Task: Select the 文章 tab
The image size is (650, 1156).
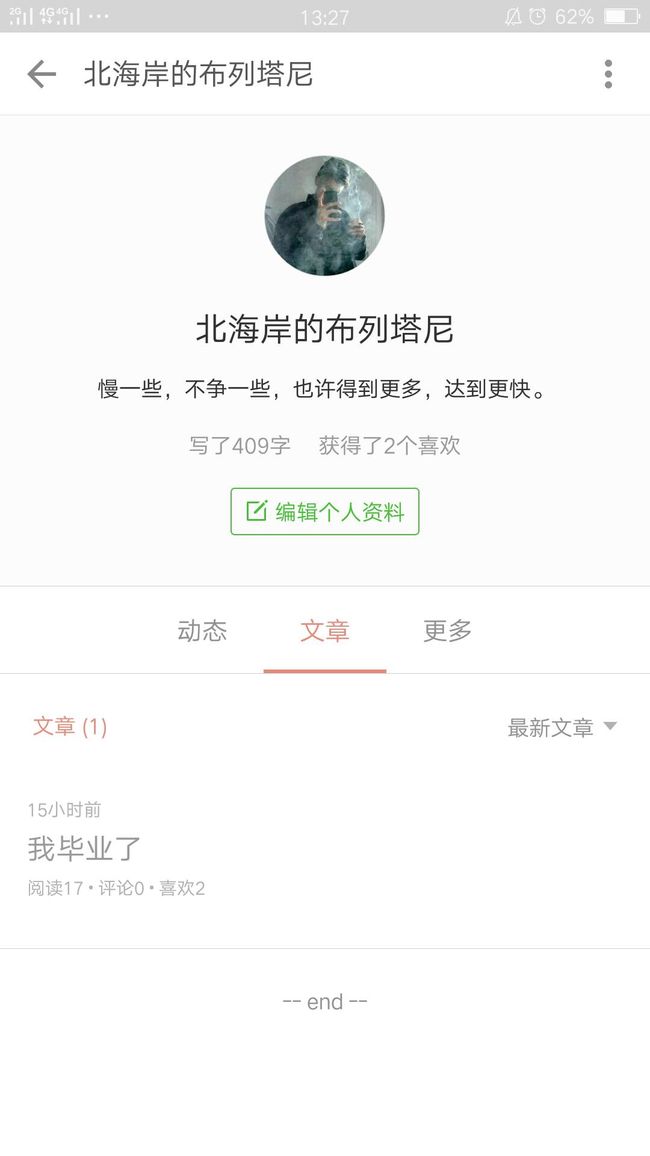Action: [325, 631]
